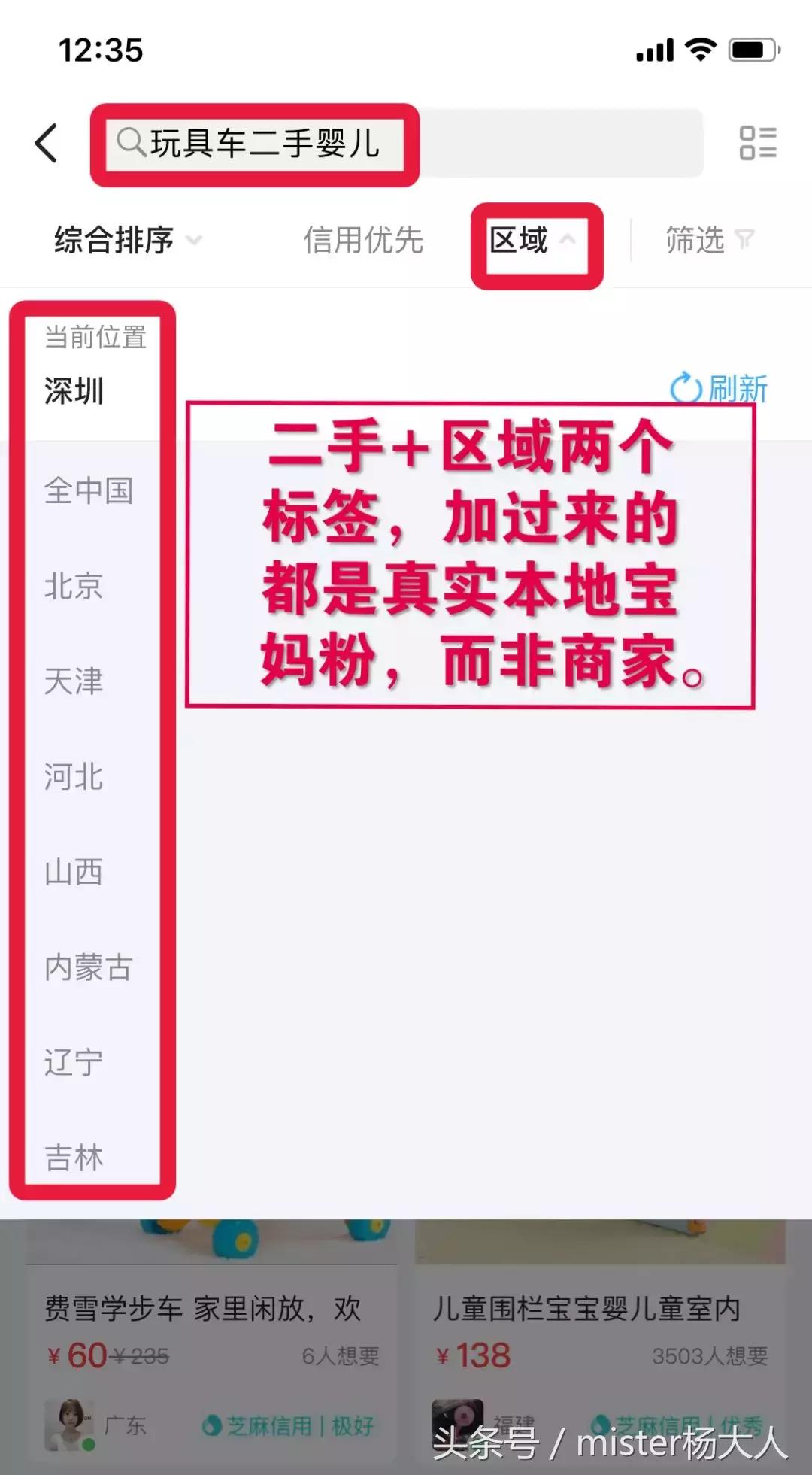
Task: Tap the magnifier icon inside the search bar
Action: tap(132, 144)
